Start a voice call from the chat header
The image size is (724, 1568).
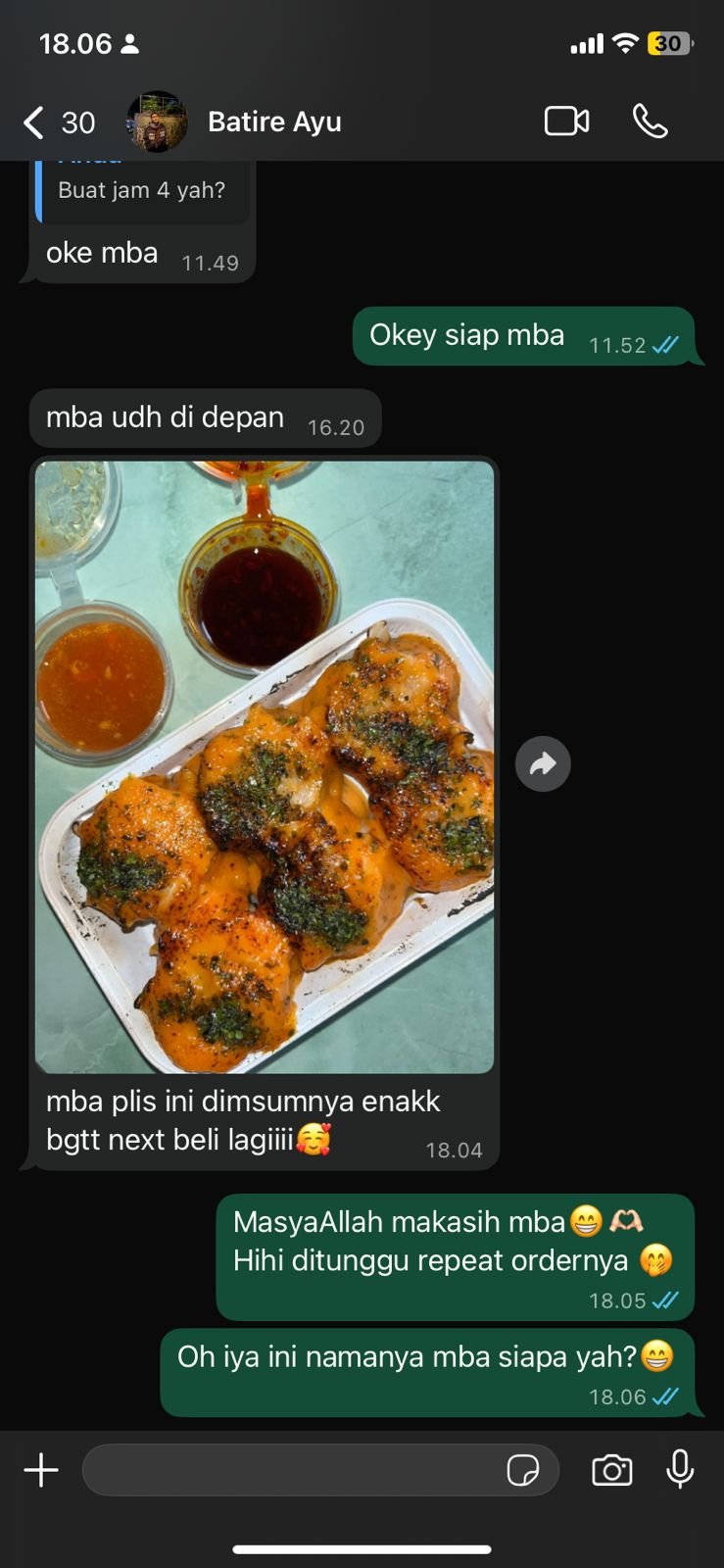pos(651,121)
